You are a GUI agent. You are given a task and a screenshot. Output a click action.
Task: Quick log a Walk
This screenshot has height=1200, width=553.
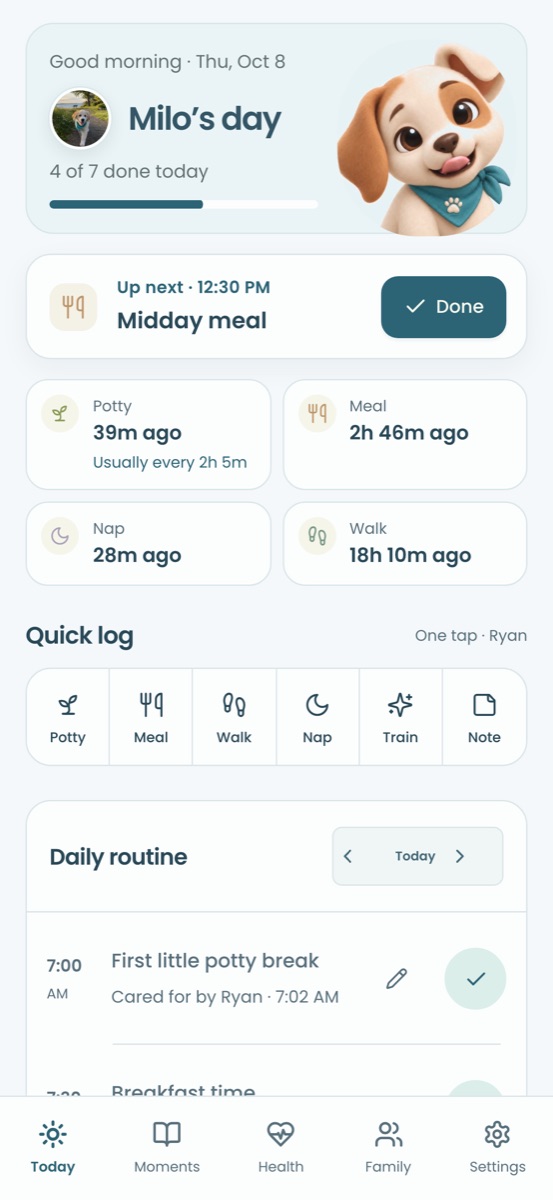click(234, 717)
